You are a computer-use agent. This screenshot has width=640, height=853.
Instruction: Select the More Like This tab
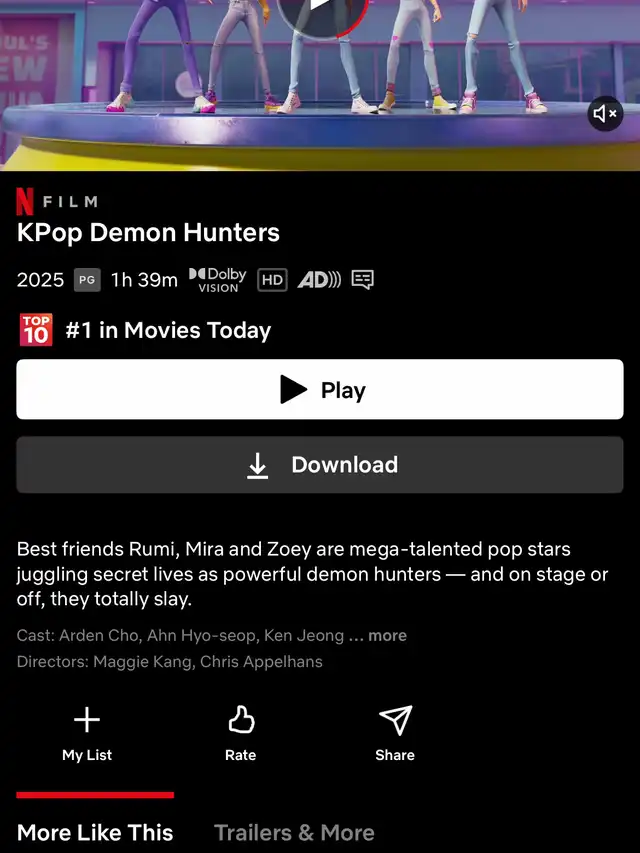[95, 832]
